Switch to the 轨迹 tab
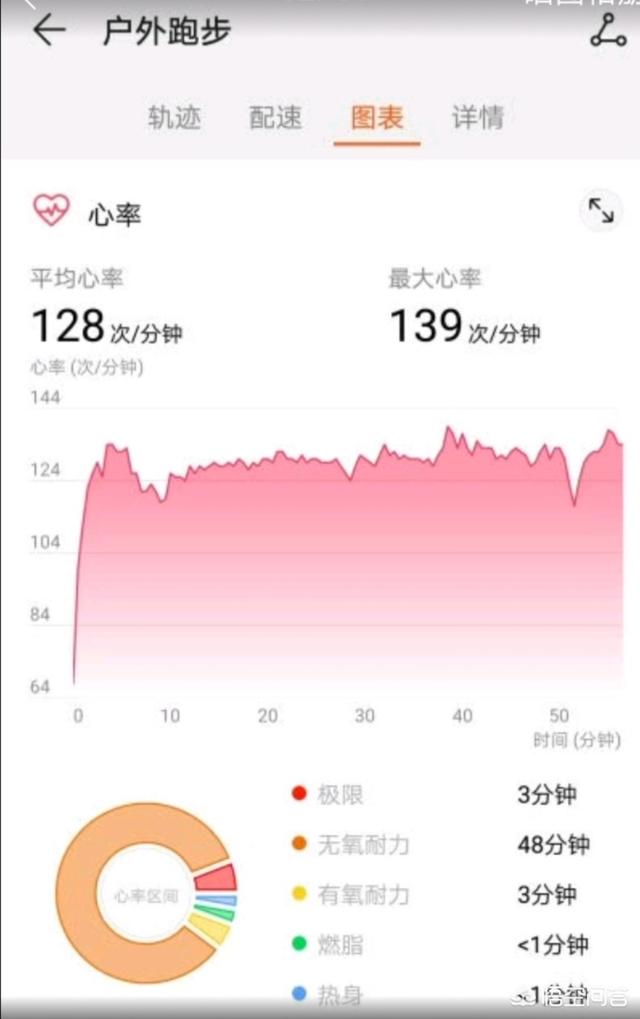The height and width of the screenshot is (1019, 640). pyautogui.click(x=174, y=117)
